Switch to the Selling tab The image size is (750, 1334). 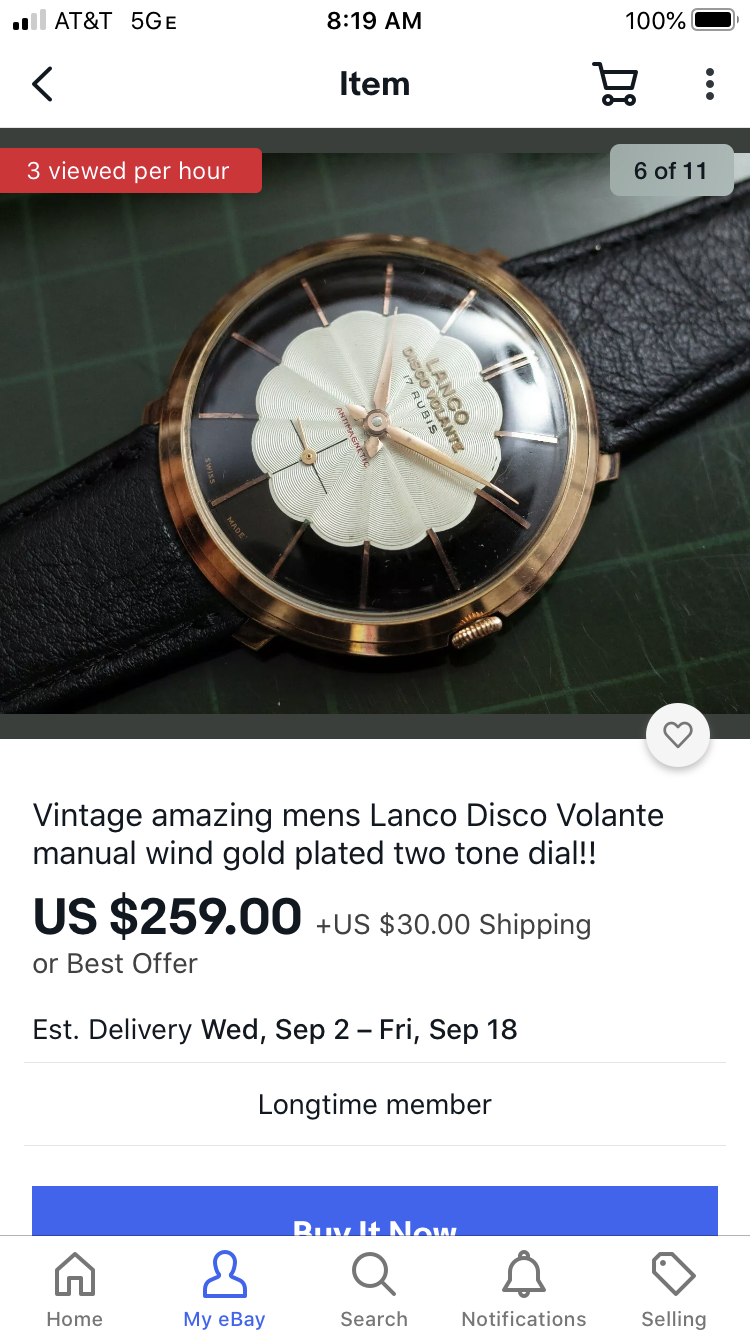[x=673, y=1290]
